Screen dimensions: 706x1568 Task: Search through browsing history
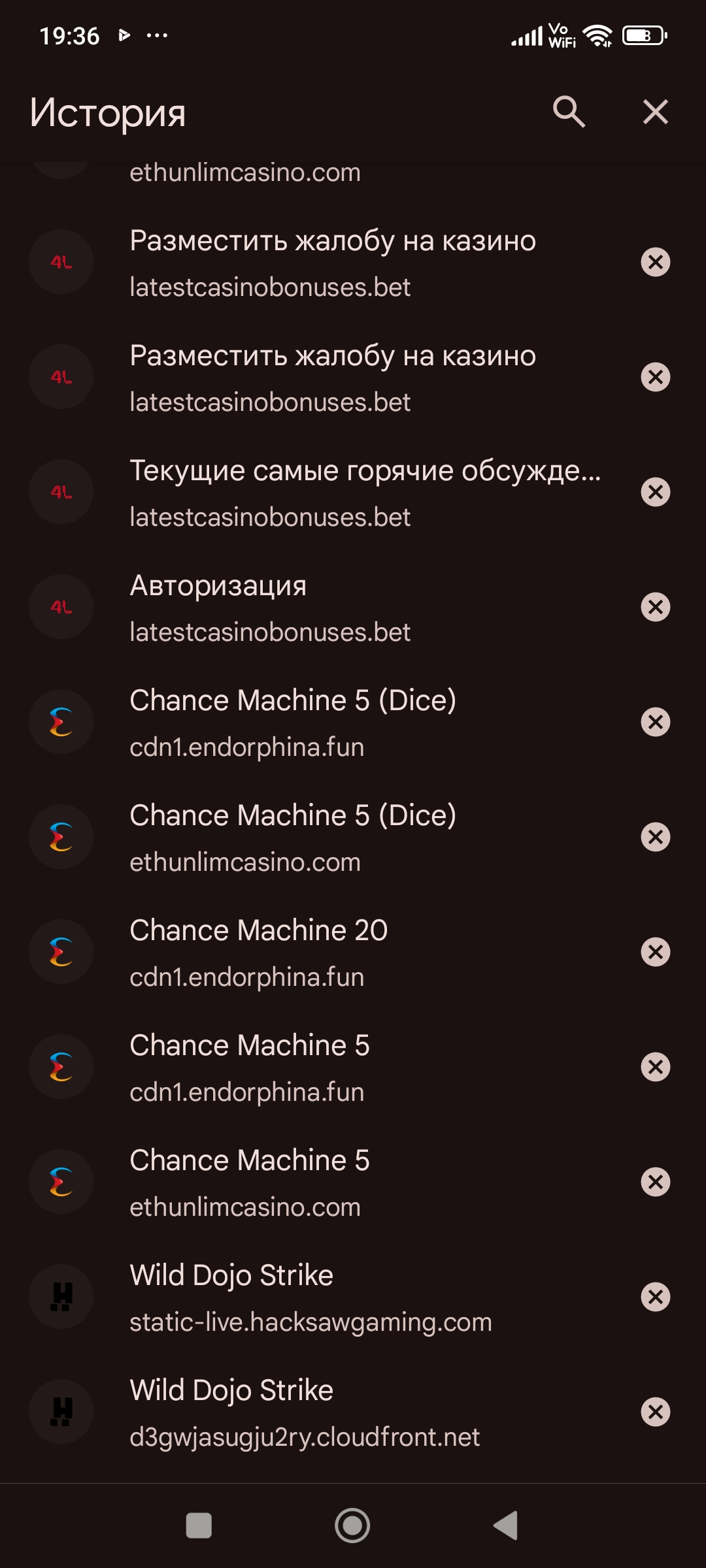[569, 112]
